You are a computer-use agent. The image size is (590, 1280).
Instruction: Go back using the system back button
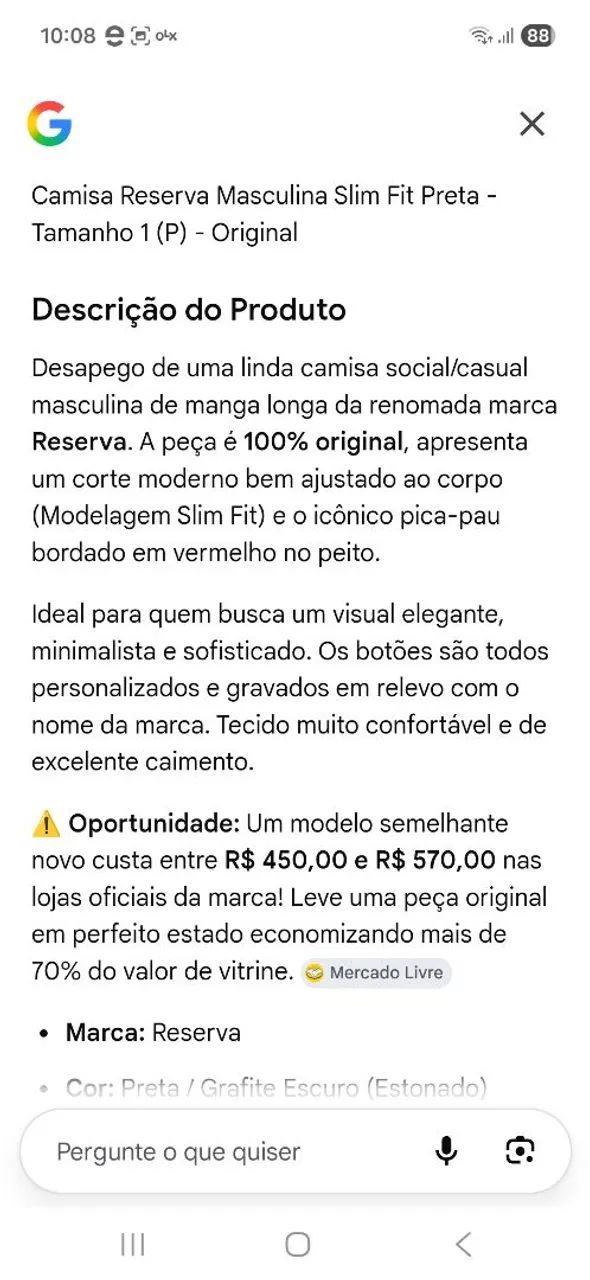(x=462, y=1244)
